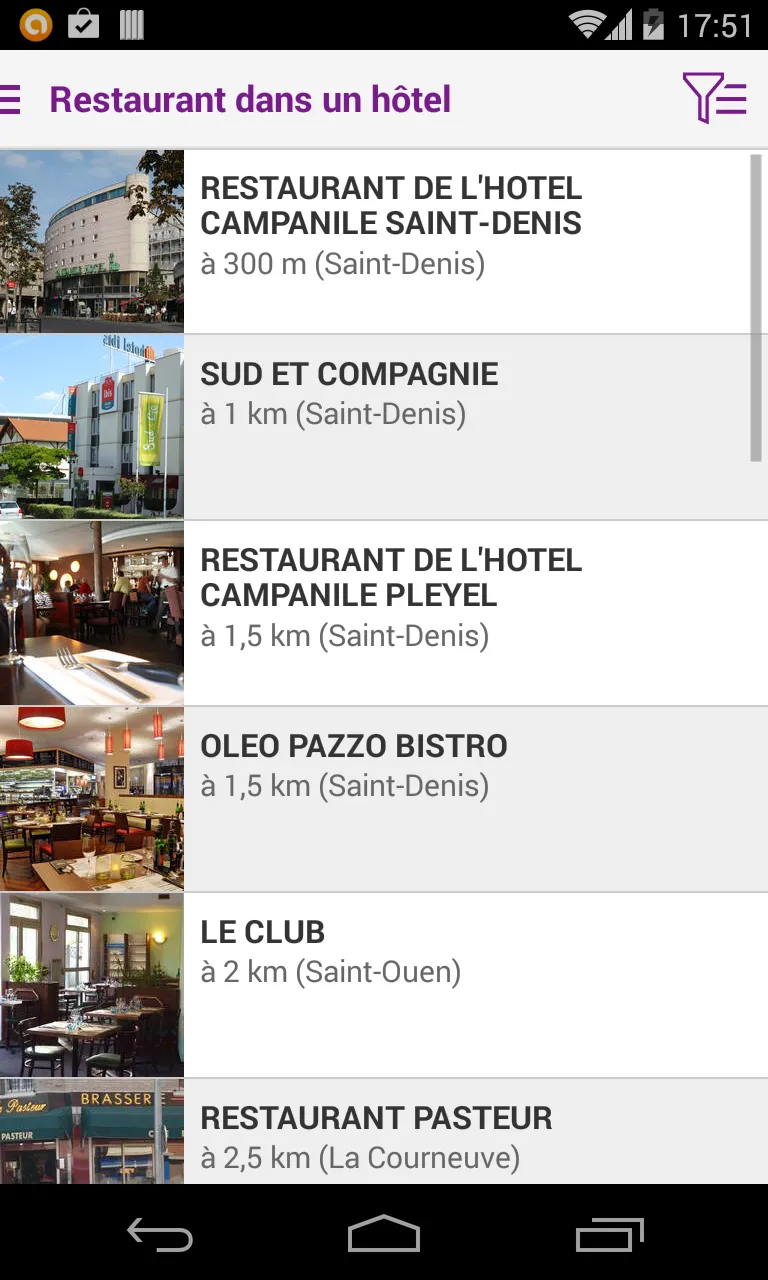Go back with system back button
This screenshot has height=1280, width=768.
[160, 1236]
